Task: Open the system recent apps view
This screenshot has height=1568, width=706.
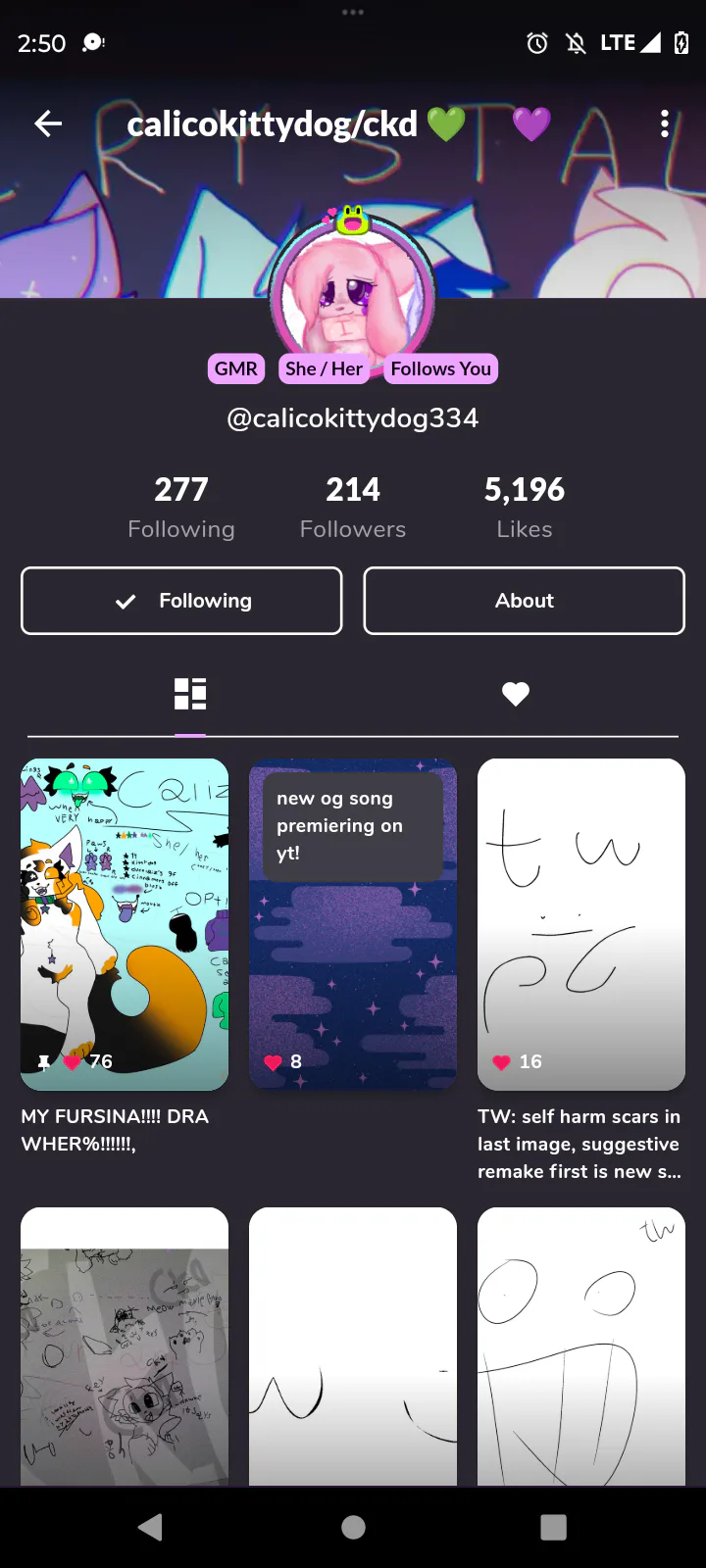Action: point(554,1527)
